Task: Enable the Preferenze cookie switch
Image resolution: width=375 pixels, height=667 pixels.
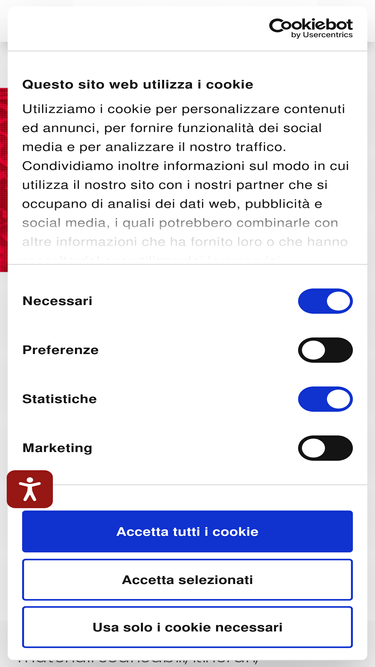Action: (x=325, y=350)
